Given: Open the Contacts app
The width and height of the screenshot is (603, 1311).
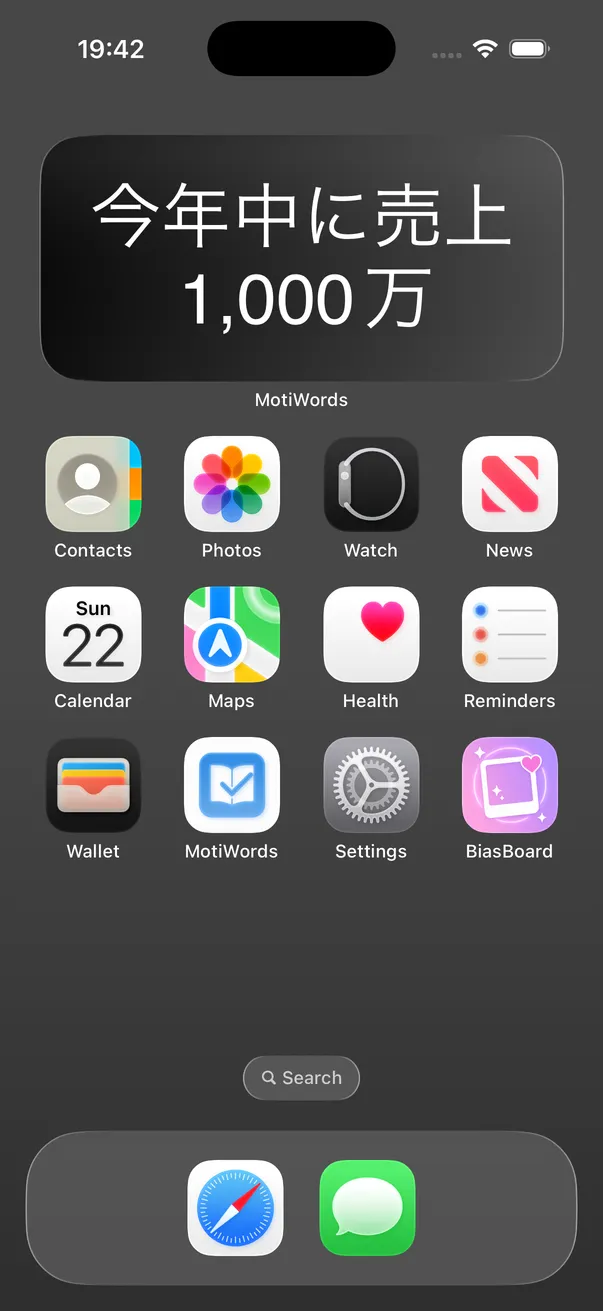Looking at the screenshot, I should (x=93, y=484).
